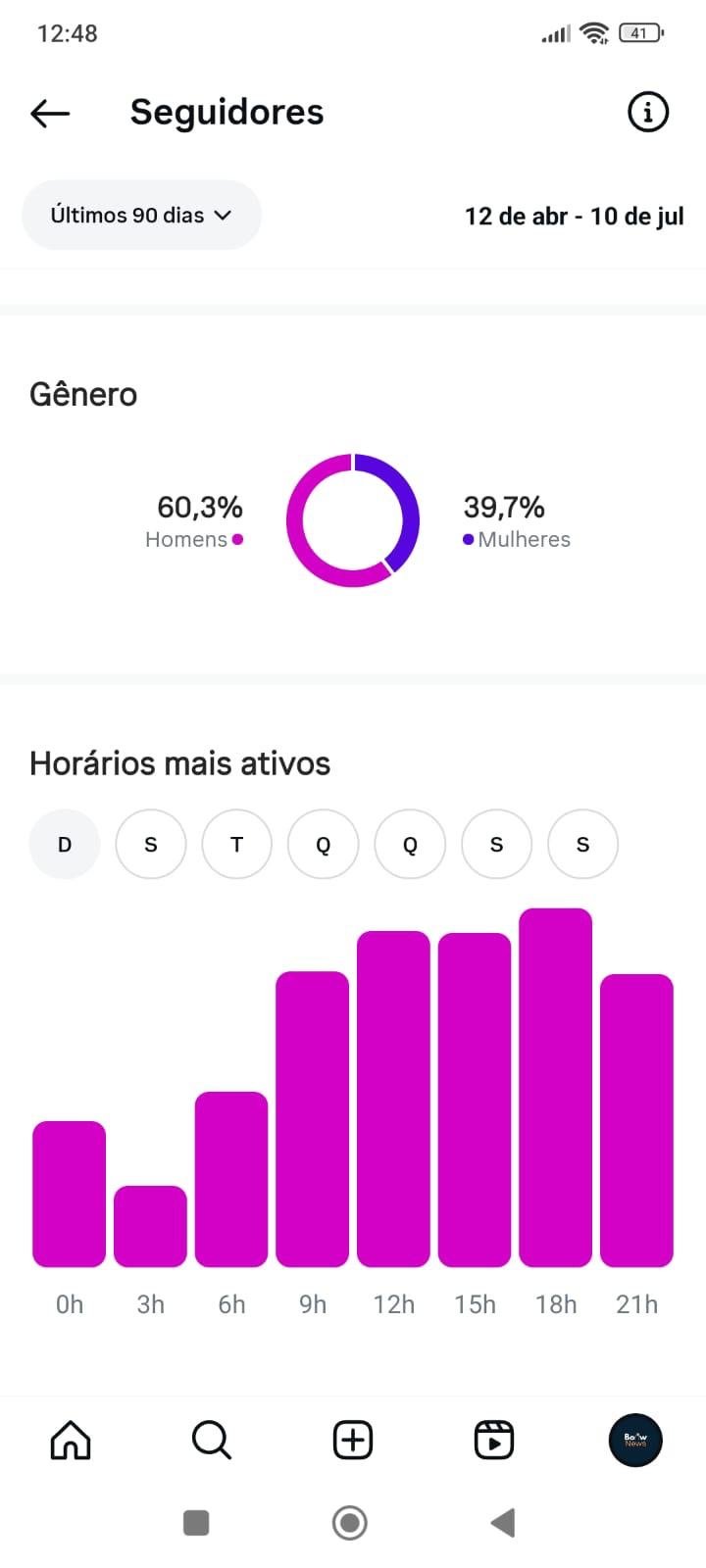Open the Home feed tab
The width and height of the screenshot is (706, 1568).
click(71, 1441)
